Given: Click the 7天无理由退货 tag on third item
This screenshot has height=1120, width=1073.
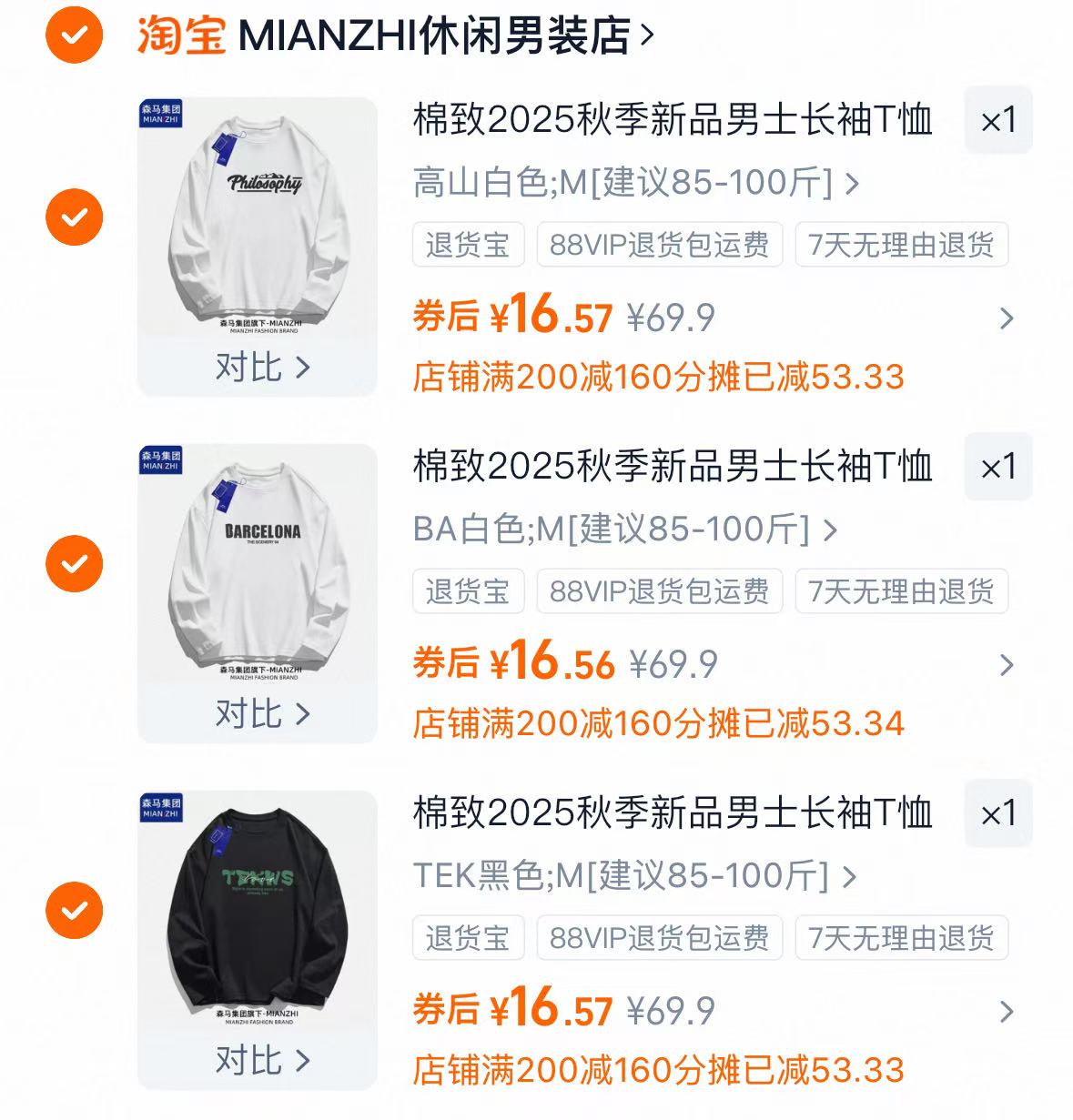Looking at the screenshot, I should (902, 938).
